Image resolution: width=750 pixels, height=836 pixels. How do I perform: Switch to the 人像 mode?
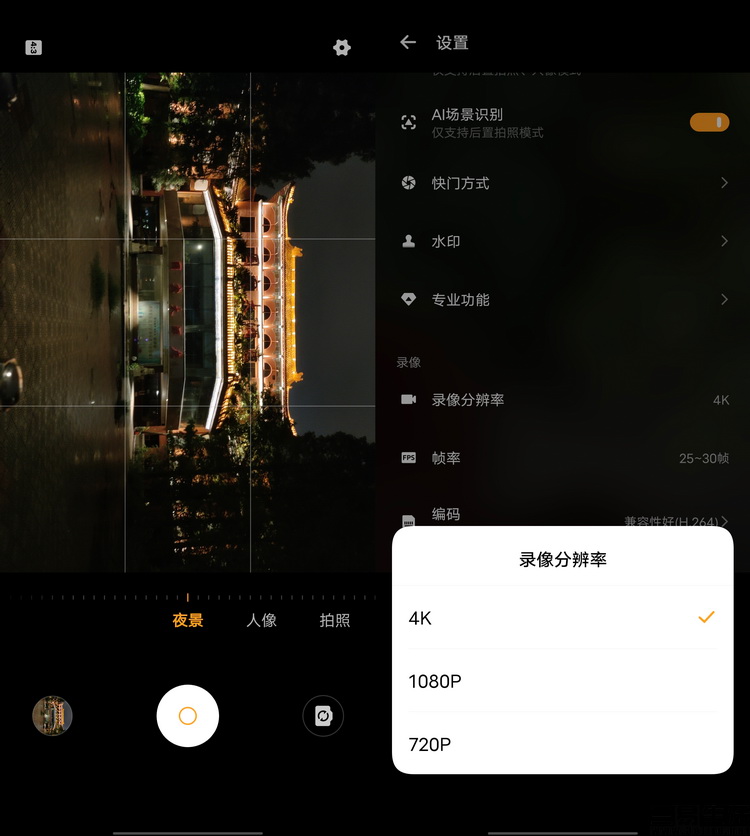click(261, 620)
